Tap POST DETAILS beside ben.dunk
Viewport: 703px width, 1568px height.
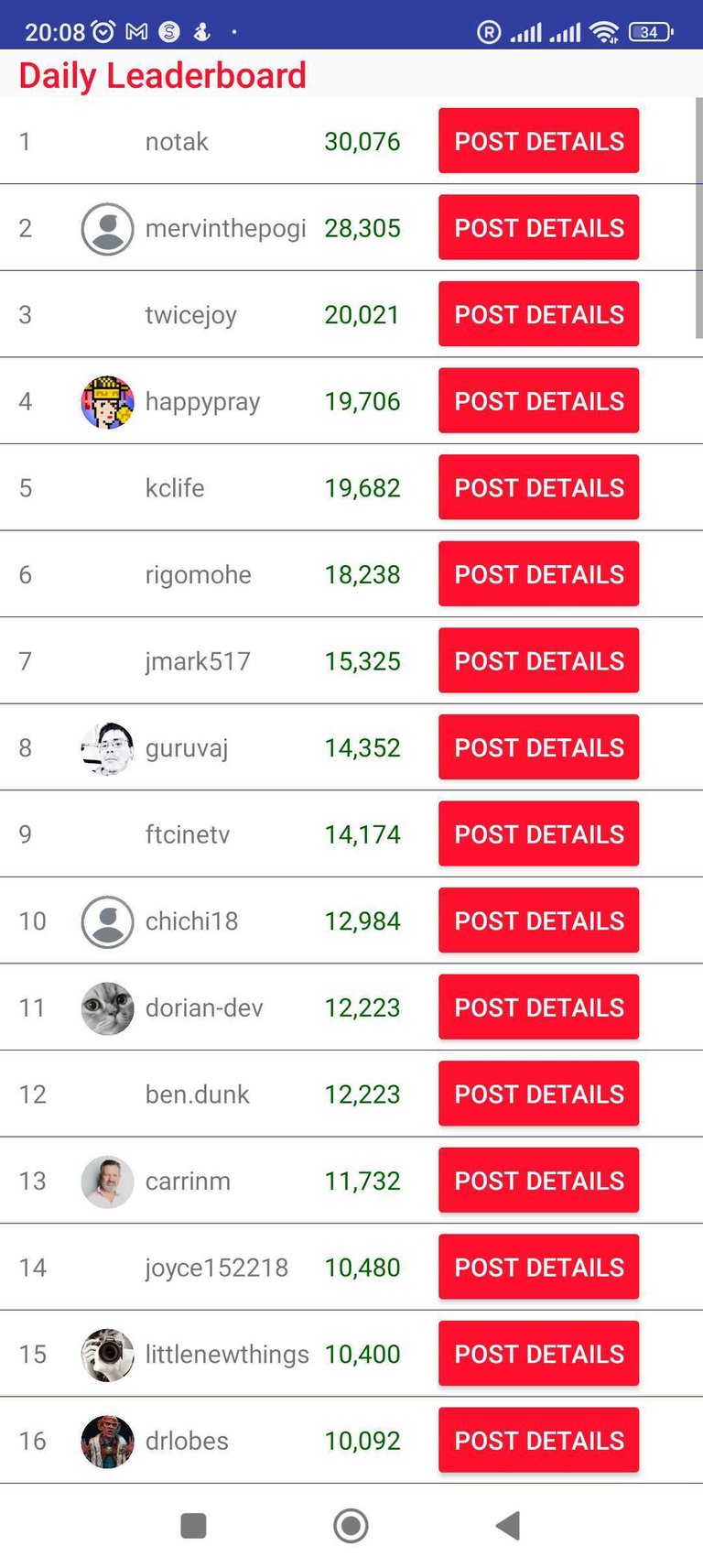click(538, 1094)
